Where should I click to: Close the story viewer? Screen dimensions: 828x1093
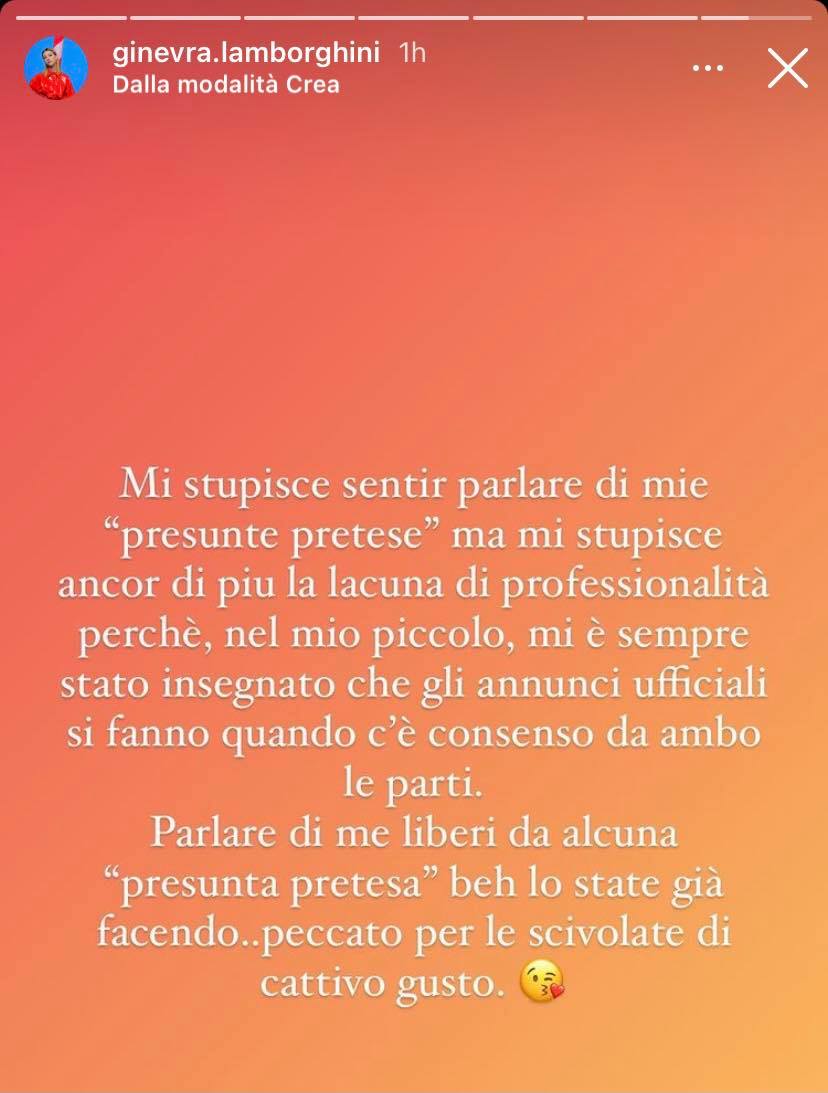point(787,68)
